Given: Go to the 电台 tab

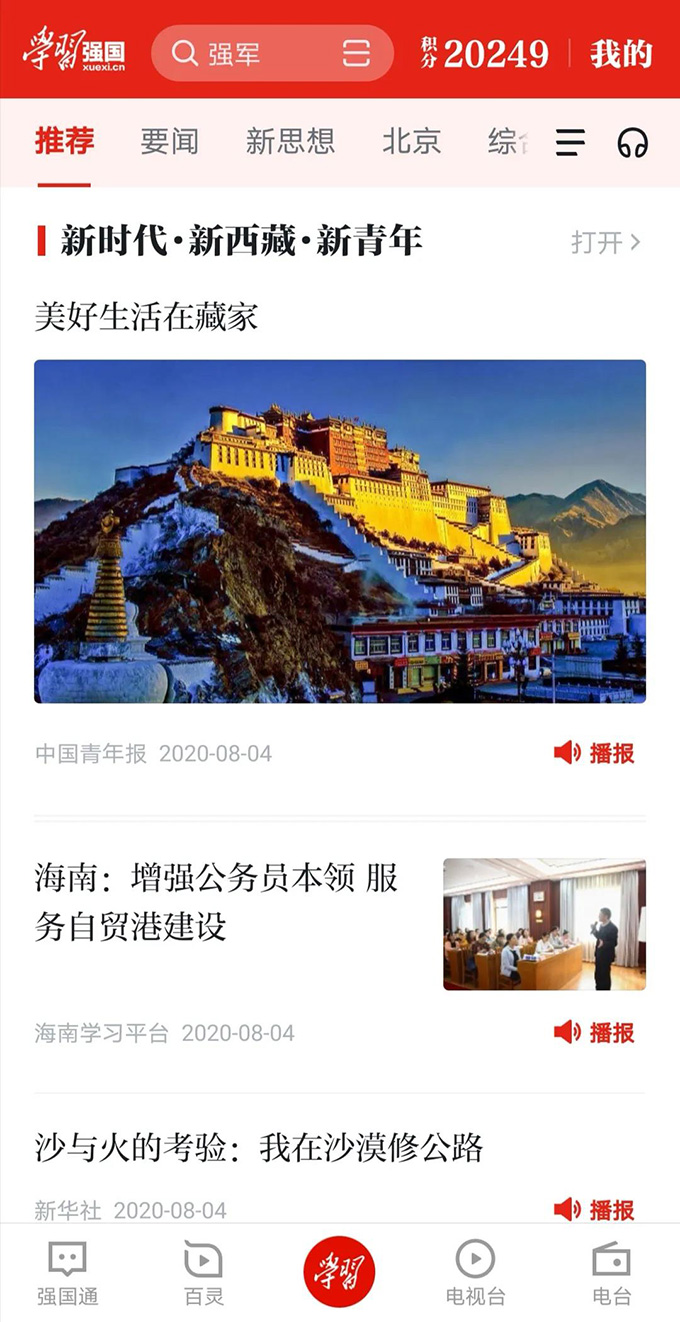Looking at the screenshot, I should tap(612, 1273).
